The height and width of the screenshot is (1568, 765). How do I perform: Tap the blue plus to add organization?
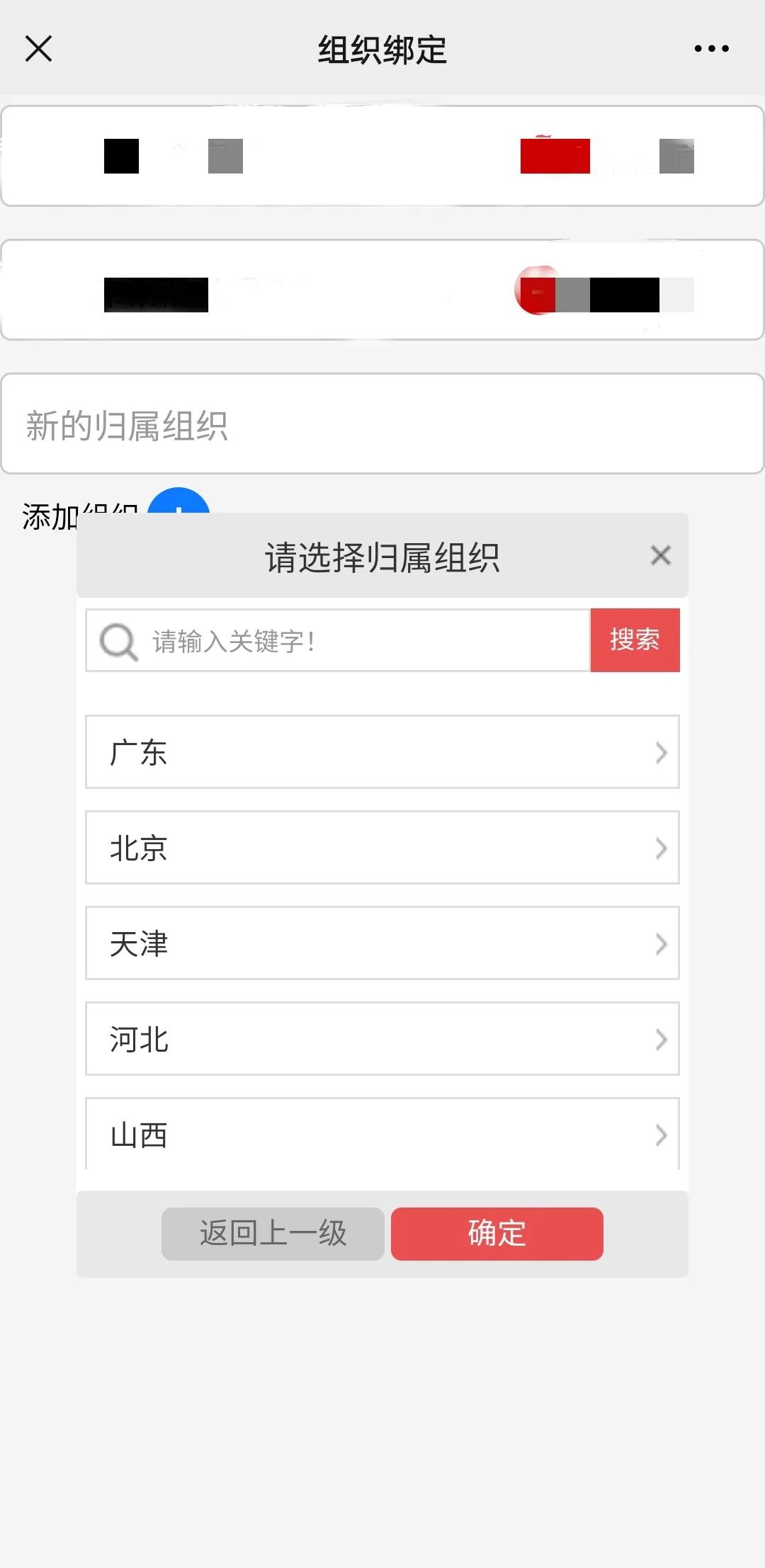(178, 501)
